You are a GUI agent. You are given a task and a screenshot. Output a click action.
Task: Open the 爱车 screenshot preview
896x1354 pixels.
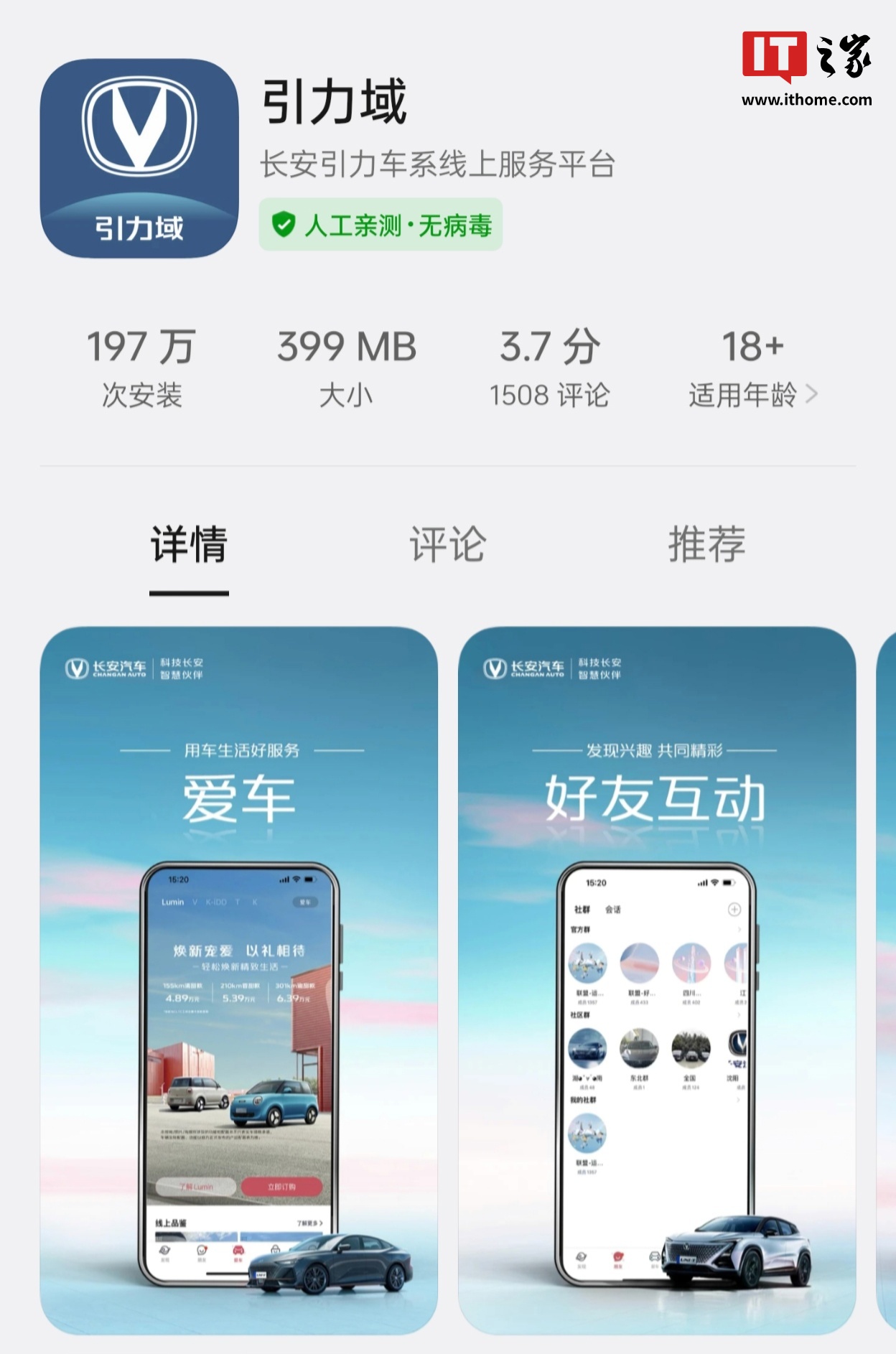[238, 980]
